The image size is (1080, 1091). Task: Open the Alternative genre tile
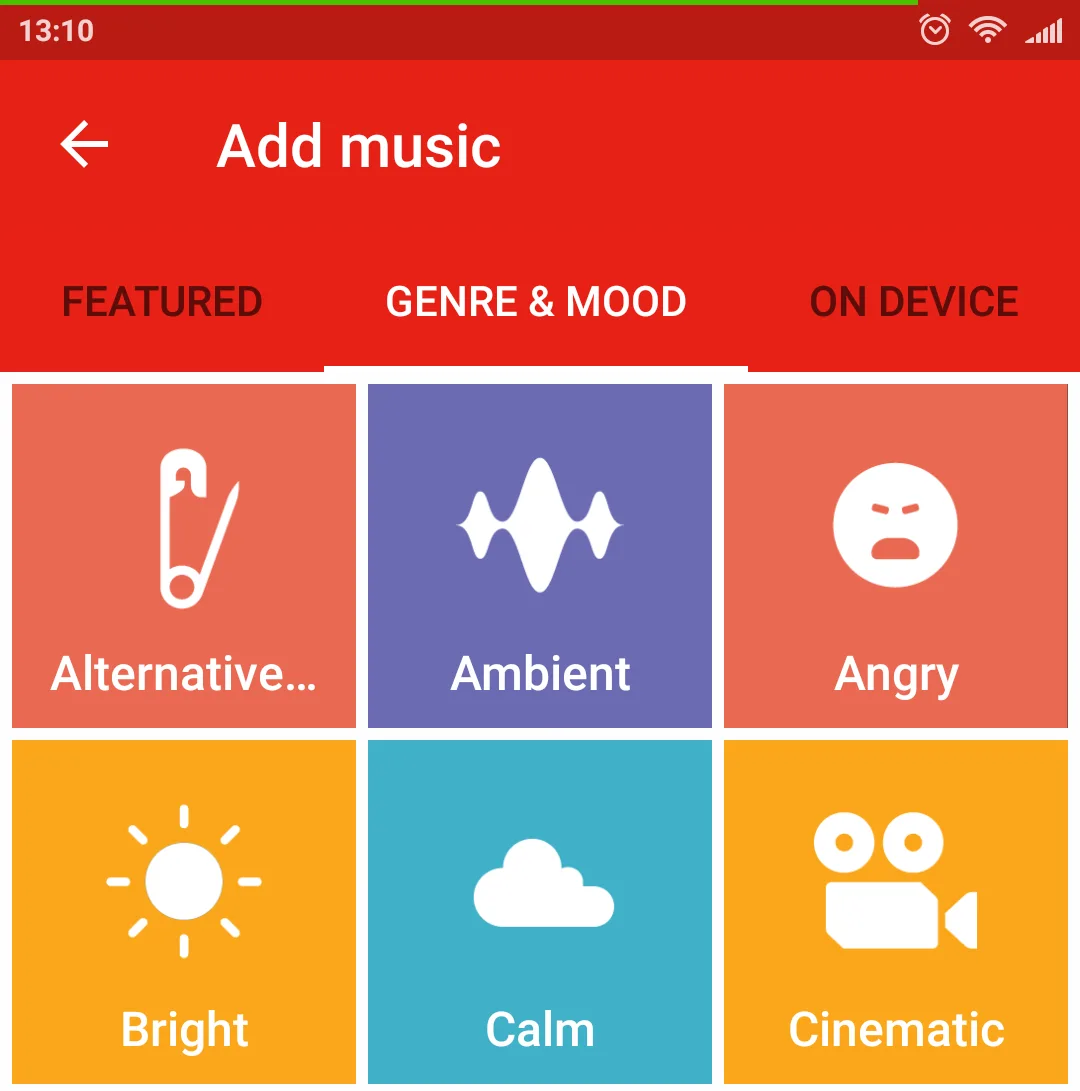coord(184,556)
